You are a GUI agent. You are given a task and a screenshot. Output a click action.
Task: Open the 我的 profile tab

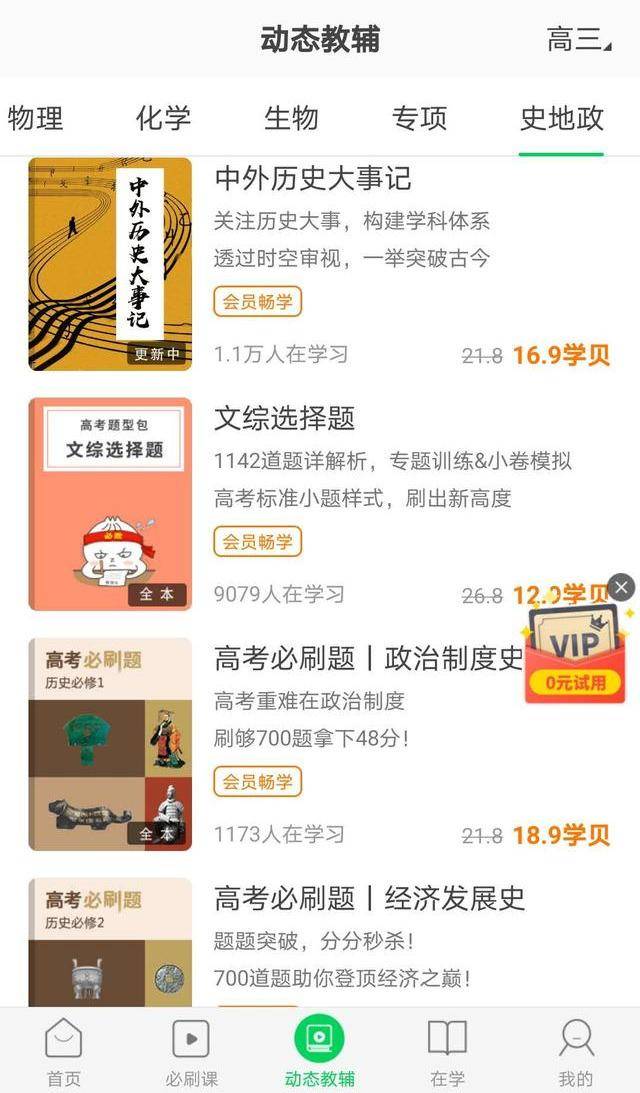[x=576, y=1050]
